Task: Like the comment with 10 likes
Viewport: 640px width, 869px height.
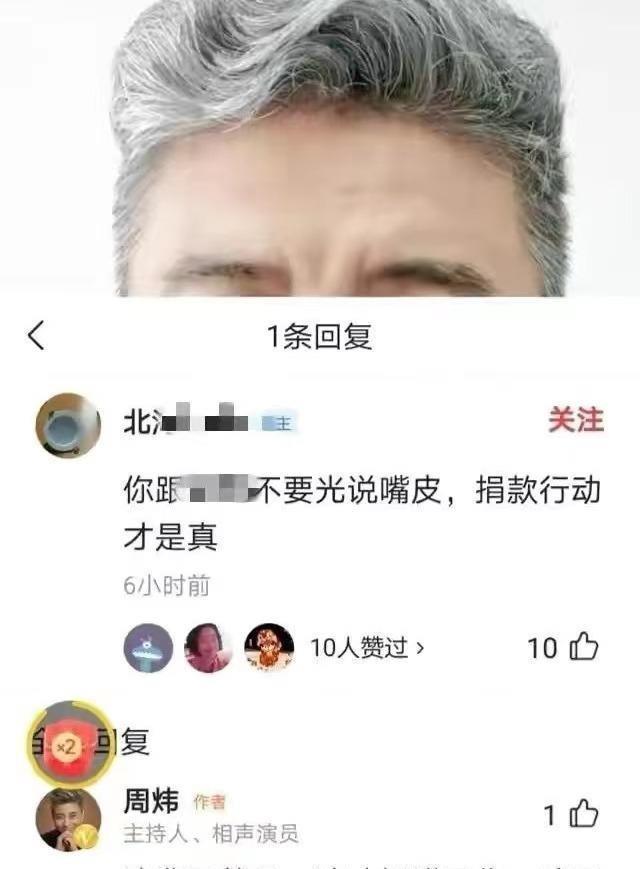Action: pyautogui.click(x=583, y=648)
